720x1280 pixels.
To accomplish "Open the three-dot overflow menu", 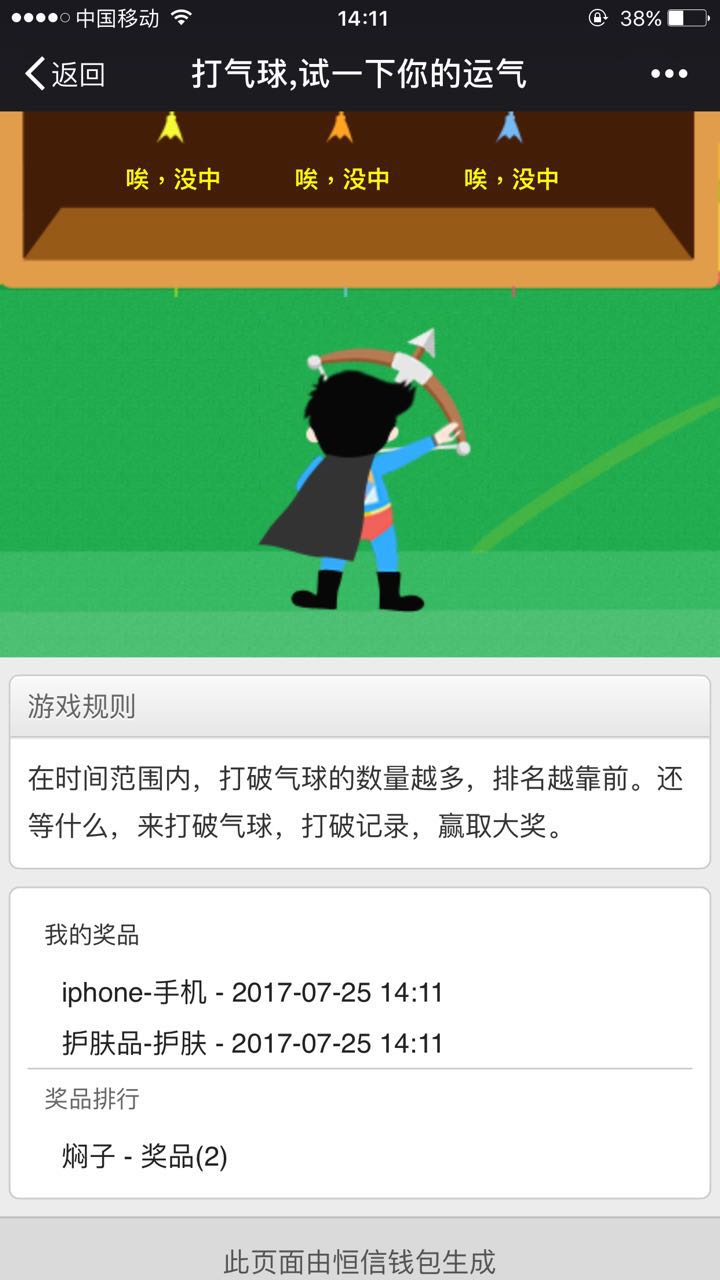I will pos(668,74).
